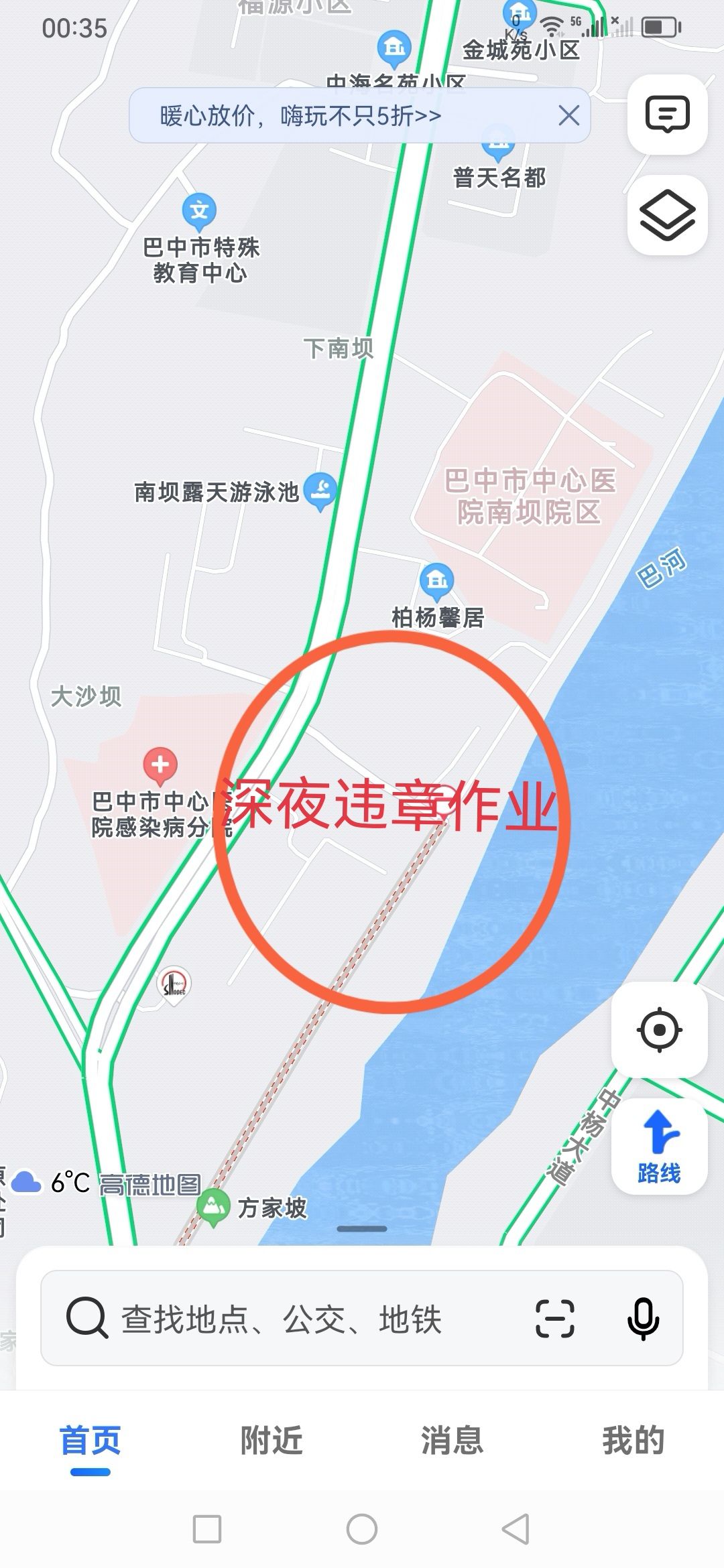The width and height of the screenshot is (724, 1568).
Task: Start voice search with the microphone
Action: (x=643, y=1319)
